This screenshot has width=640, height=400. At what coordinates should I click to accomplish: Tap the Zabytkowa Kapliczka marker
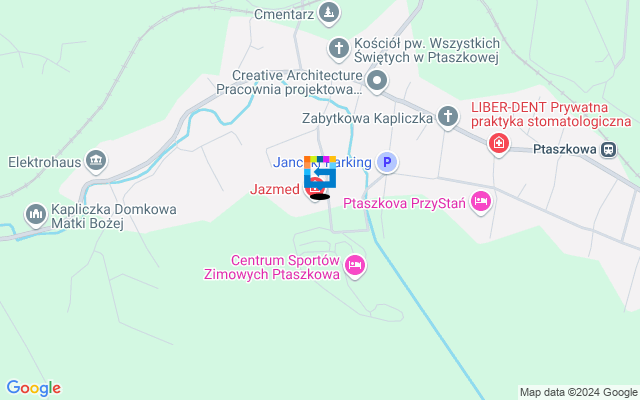(447, 117)
